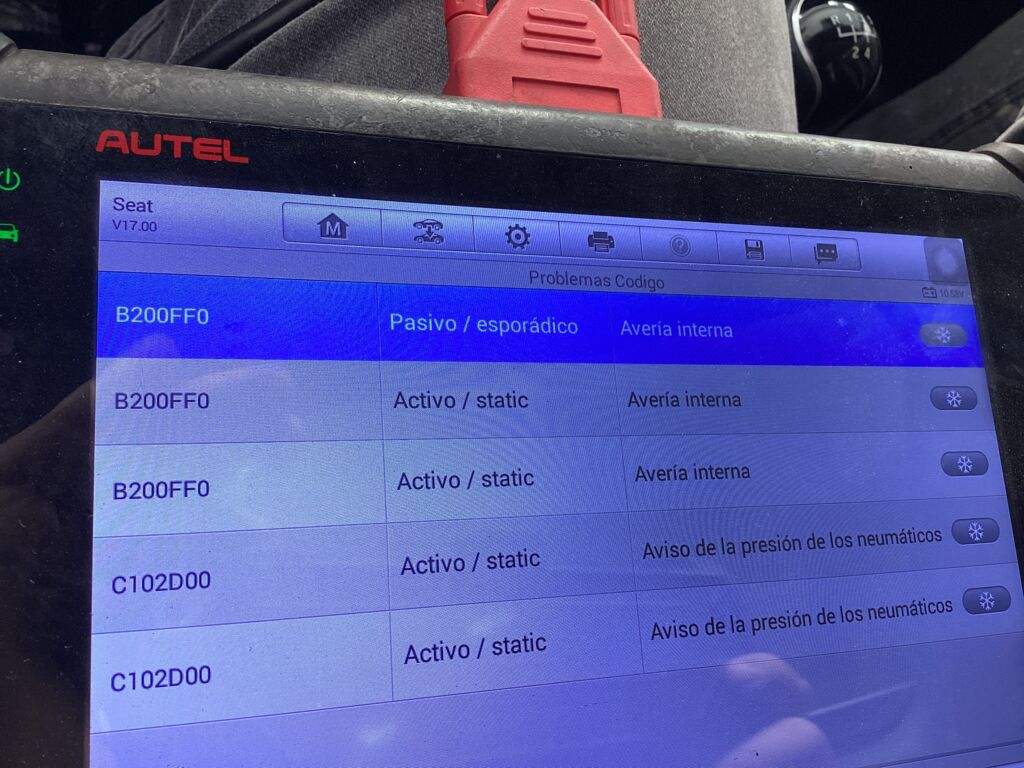The image size is (1024, 768).
Task: Open the settings gear
Action: point(517,237)
